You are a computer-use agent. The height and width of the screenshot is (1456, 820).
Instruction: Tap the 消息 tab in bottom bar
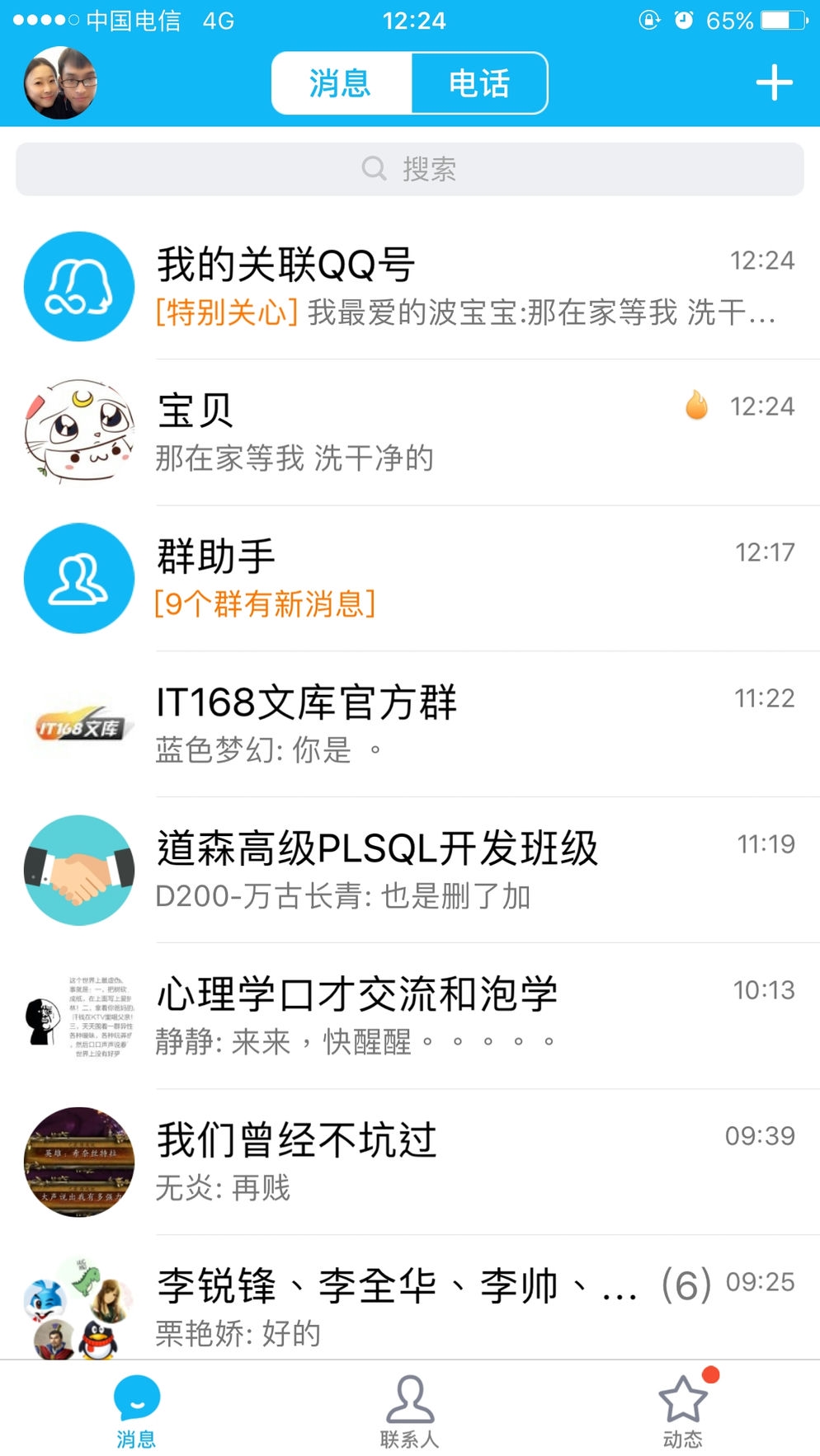pyautogui.click(x=136, y=1411)
